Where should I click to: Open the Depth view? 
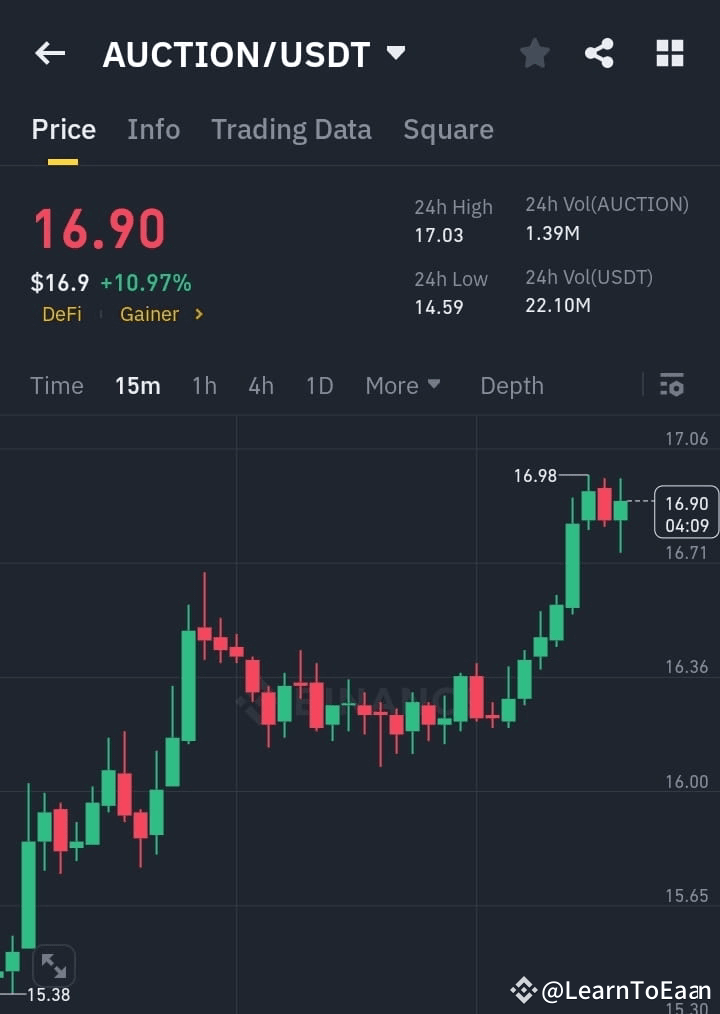pos(511,385)
